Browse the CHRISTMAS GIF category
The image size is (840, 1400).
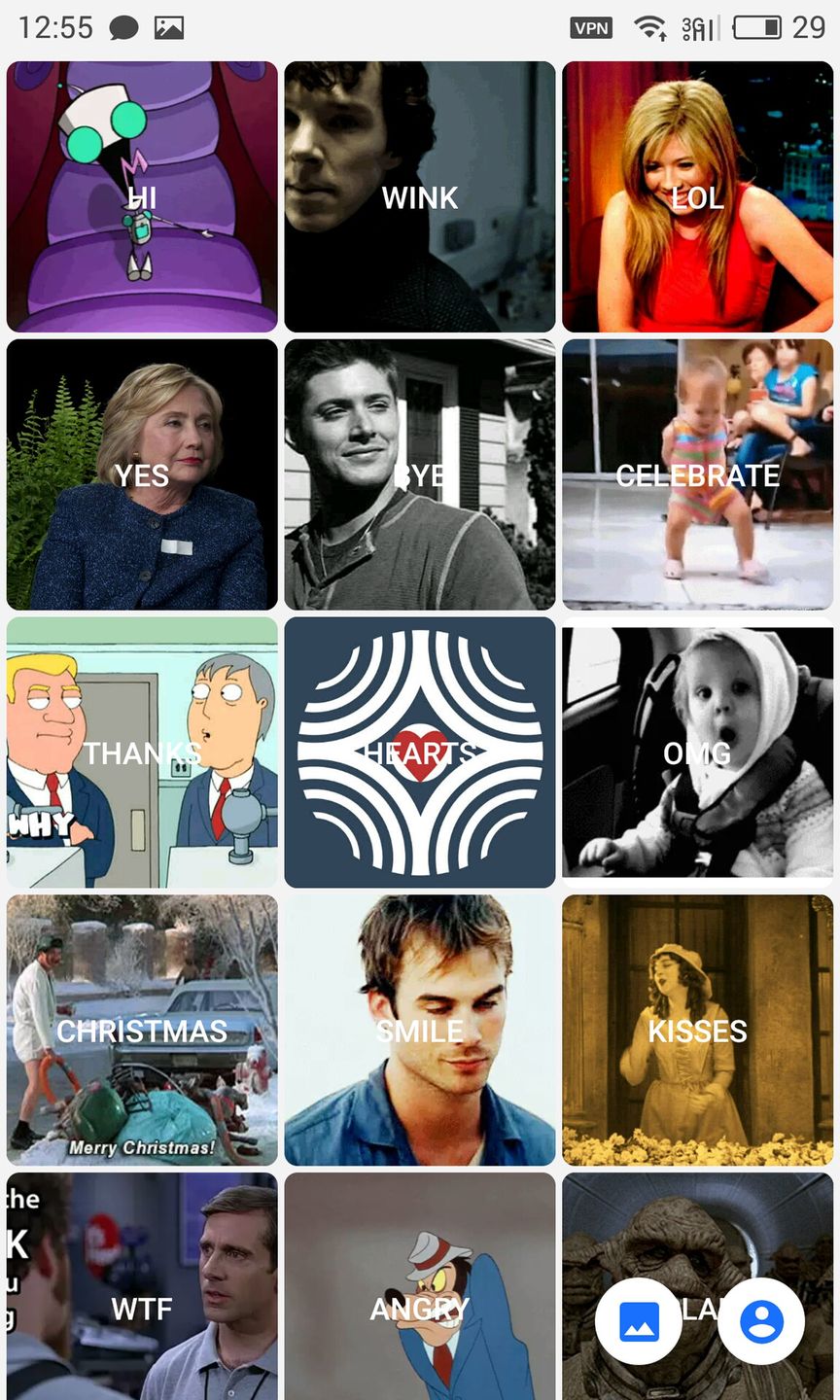(142, 1031)
